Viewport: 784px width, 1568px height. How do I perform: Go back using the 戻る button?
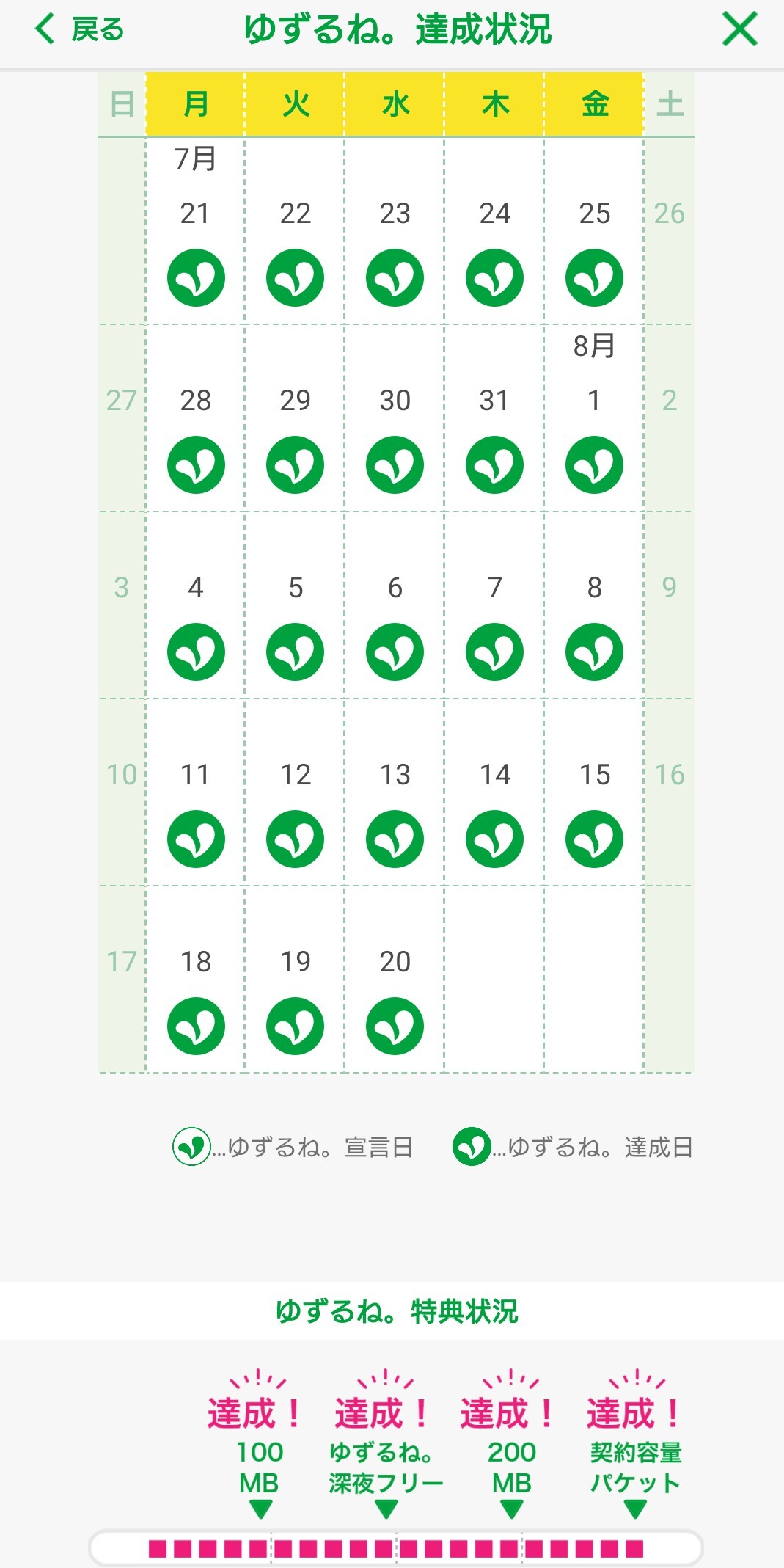(x=79, y=30)
